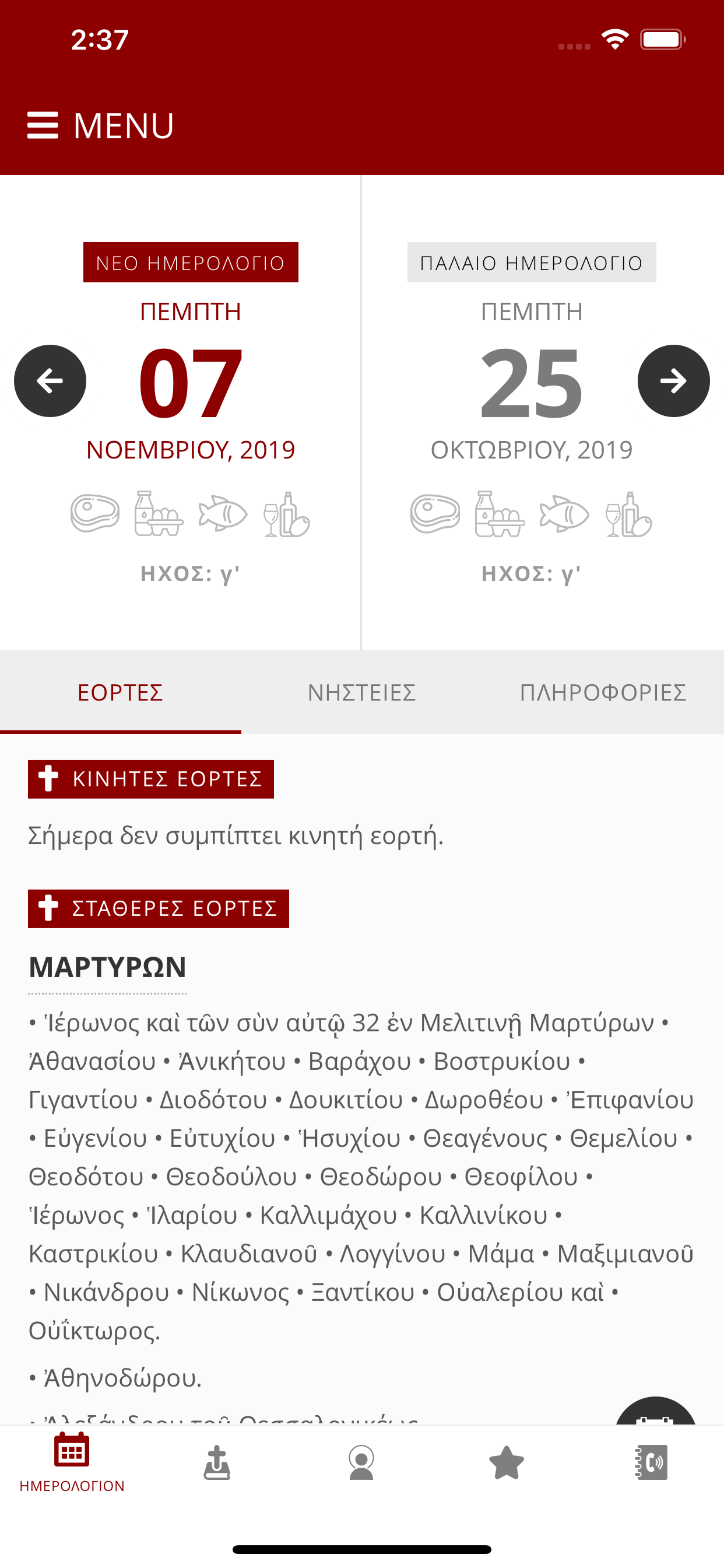Open the ΠΛΗΡΟΦΟΡΙΕΣ tab

tap(603, 692)
